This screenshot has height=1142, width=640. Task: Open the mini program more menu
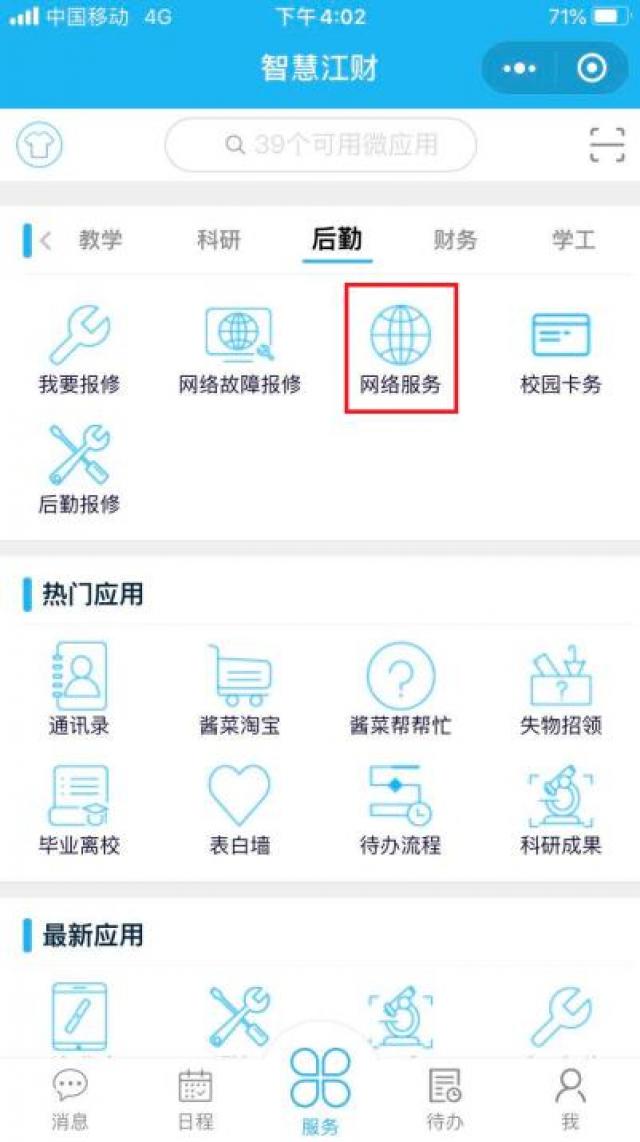(519, 69)
